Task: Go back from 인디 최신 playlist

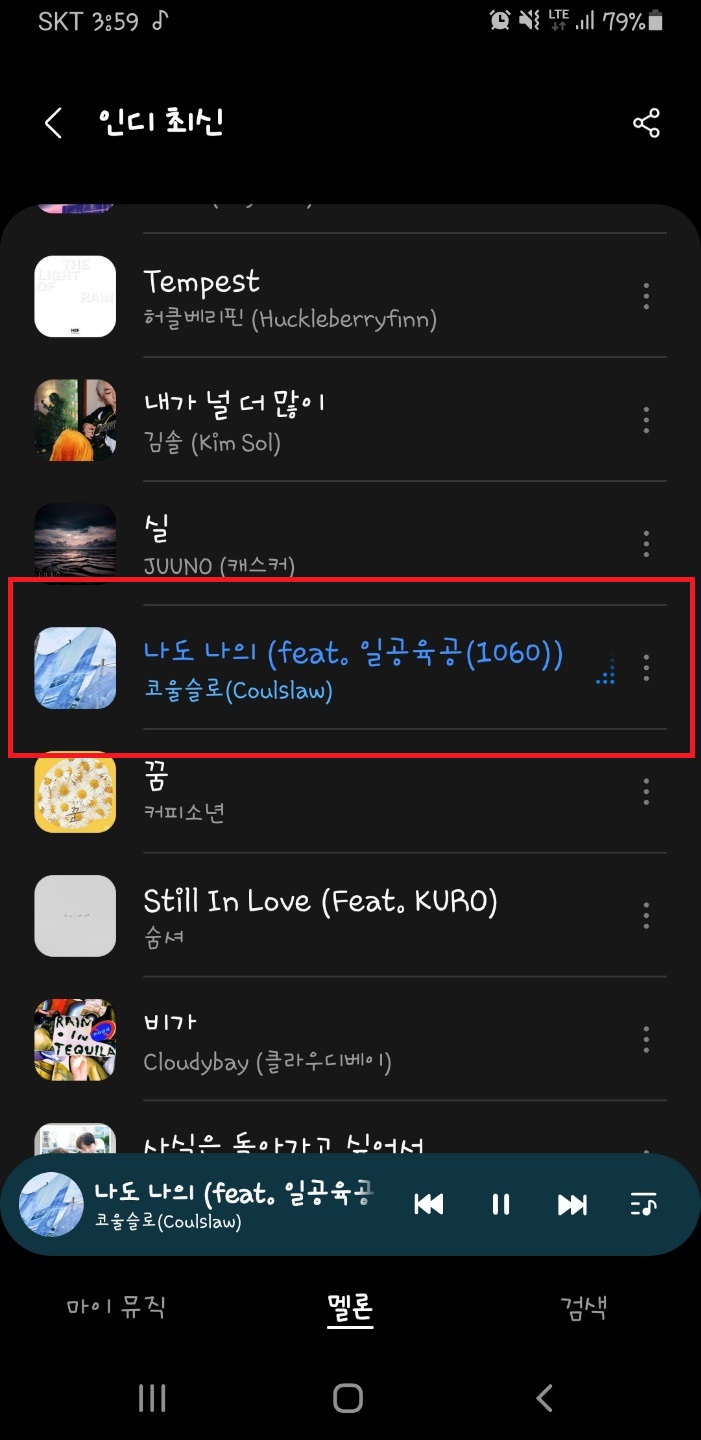Action: 53,124
